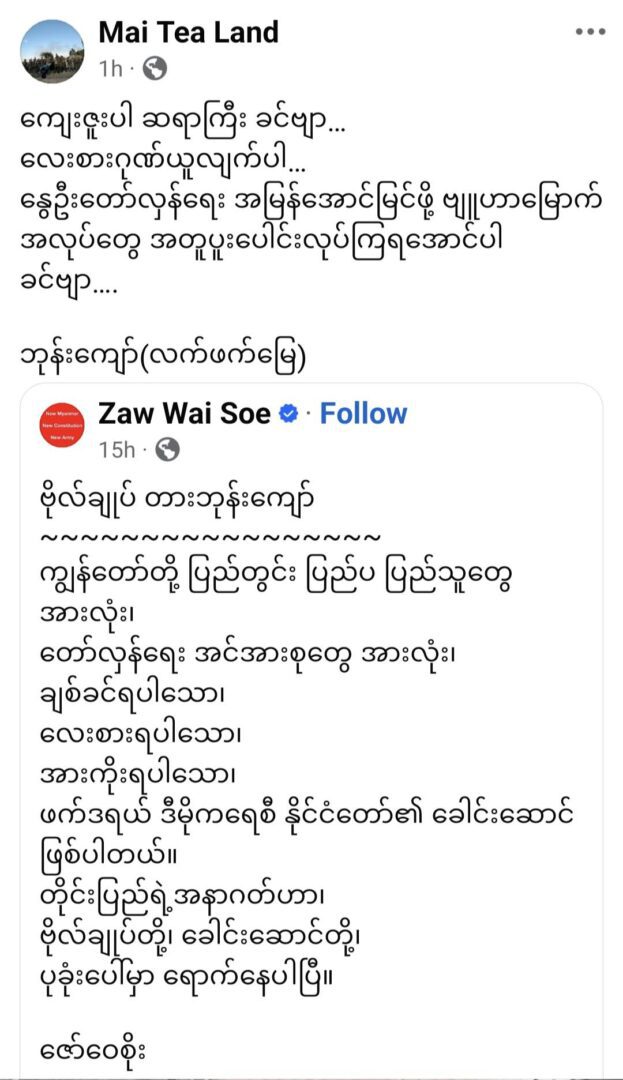Open the post options three-dot menu
This screenshot has height=1080, width=623.
pyautogui.click(x=590, y=32)
